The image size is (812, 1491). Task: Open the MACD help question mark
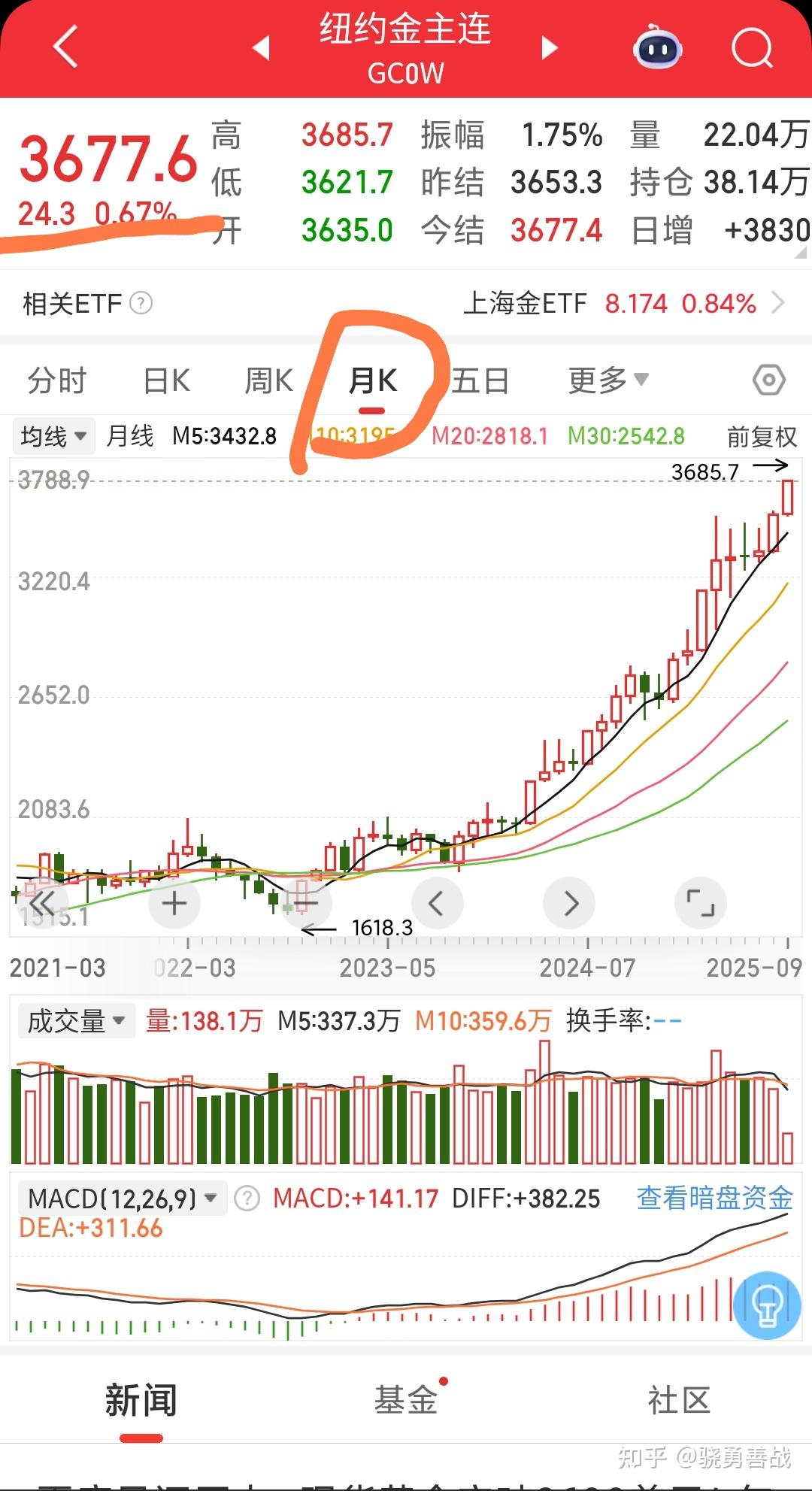point(246,1197)
